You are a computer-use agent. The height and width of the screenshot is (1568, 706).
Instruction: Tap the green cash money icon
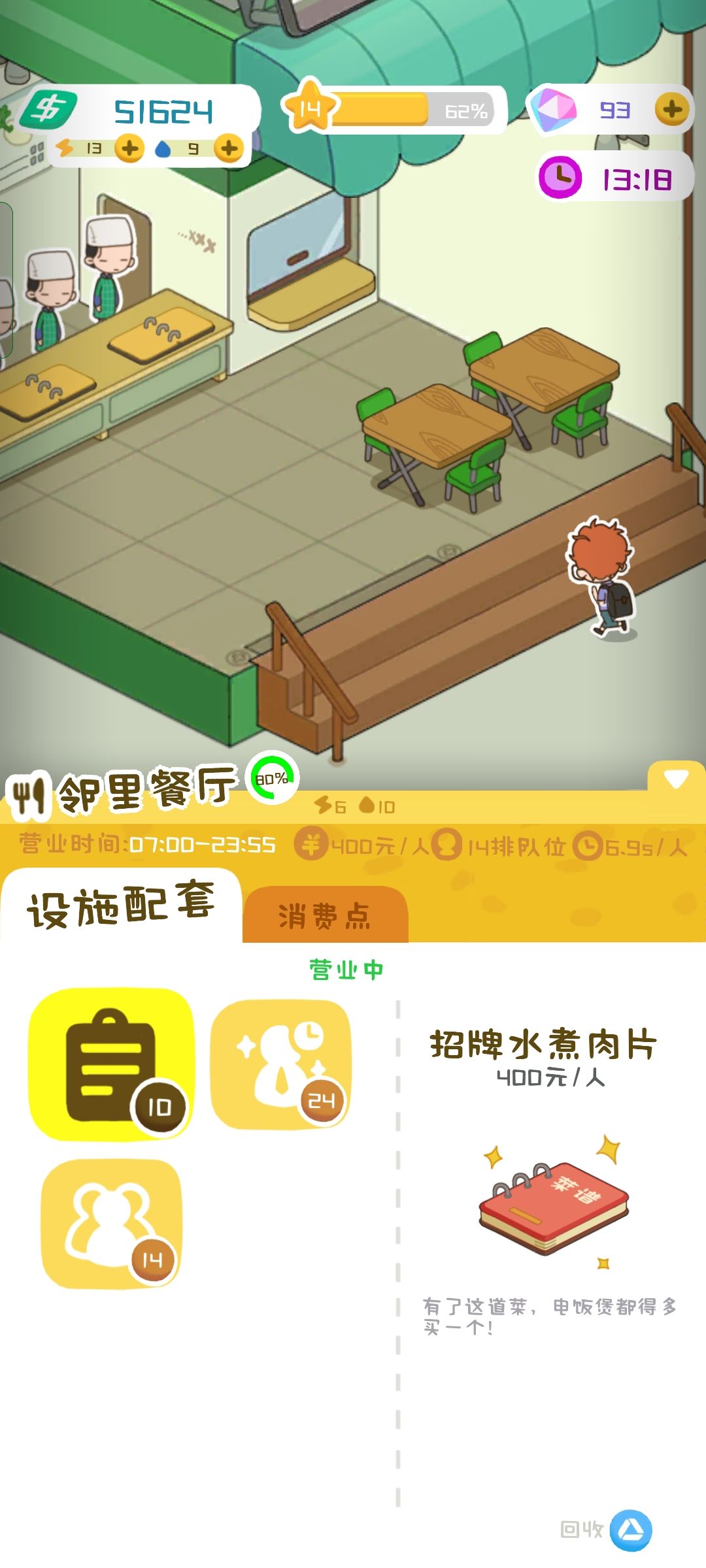(48, 109)
